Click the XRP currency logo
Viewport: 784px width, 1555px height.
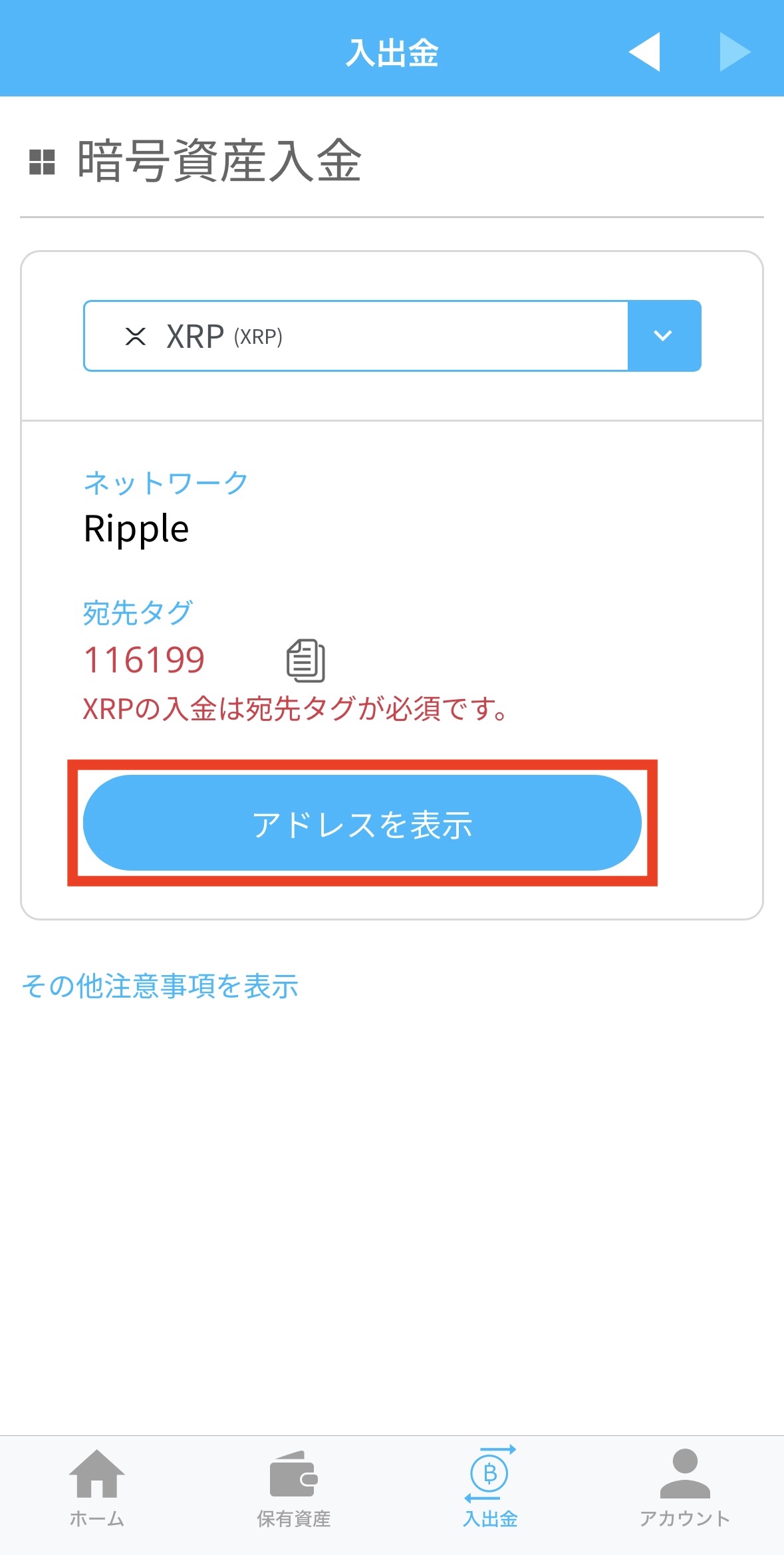coord(135,335)
